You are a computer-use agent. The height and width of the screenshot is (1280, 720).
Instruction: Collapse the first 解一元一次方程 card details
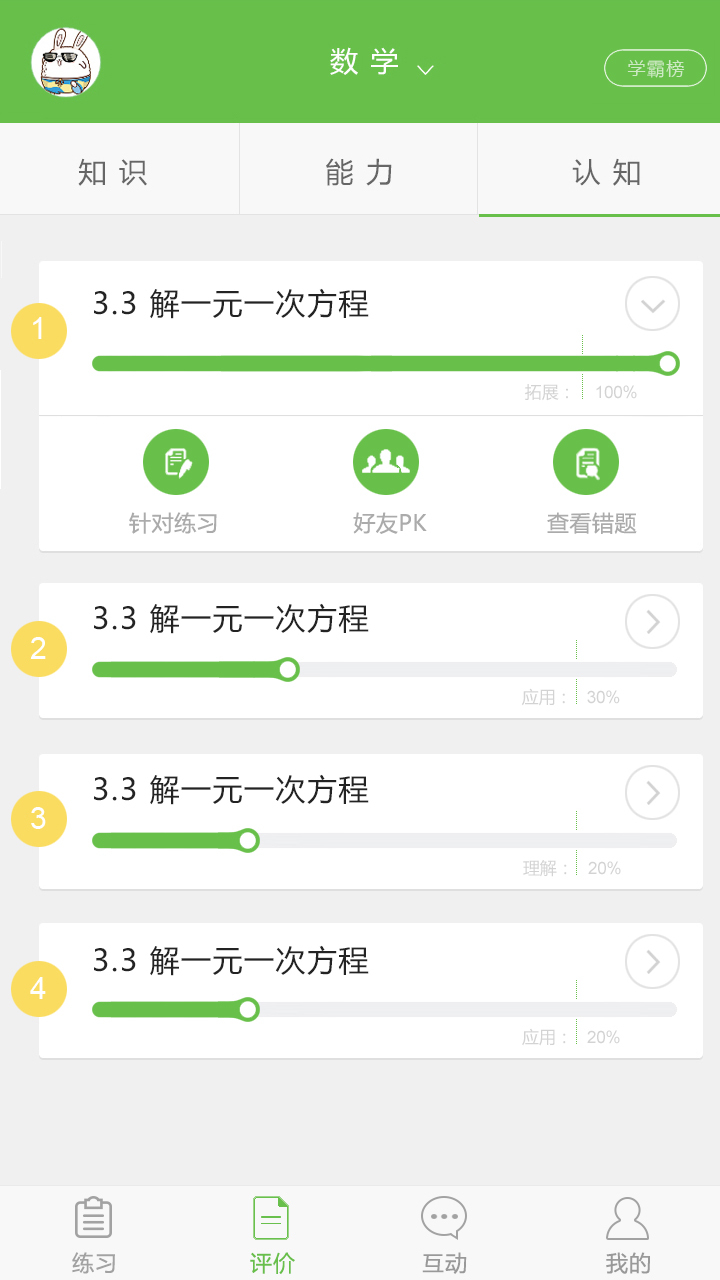(x=651, y=303)
